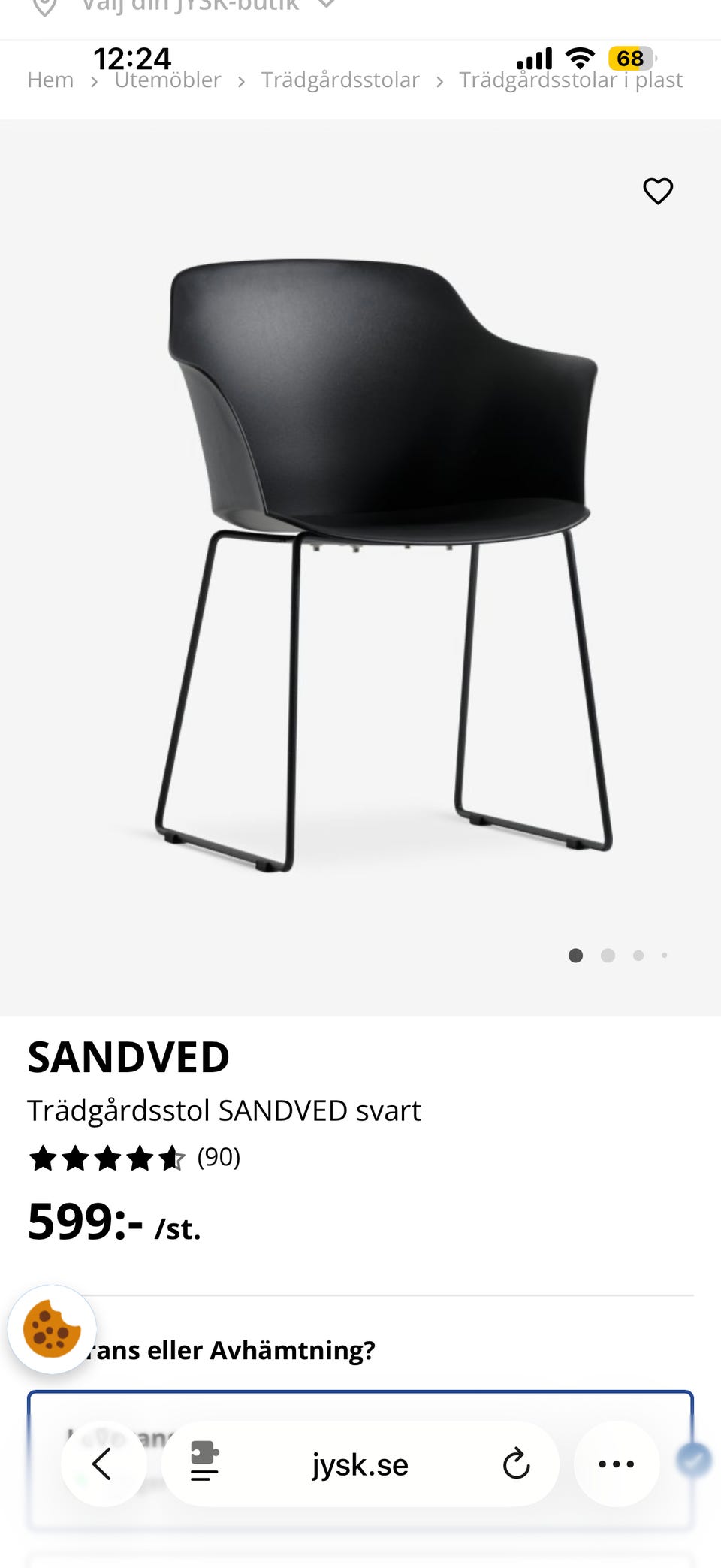Screen dimensions: 721x1568
Task: Open the JYSK store selector dropdown
Action: (186, 6)
